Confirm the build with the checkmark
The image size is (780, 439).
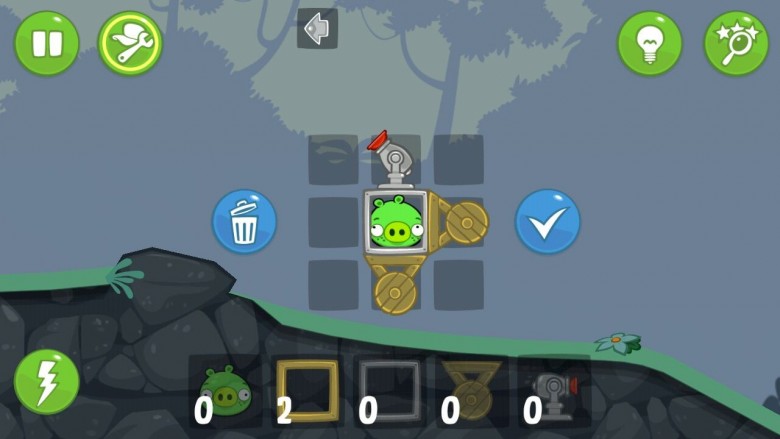(x=547, y=221)
